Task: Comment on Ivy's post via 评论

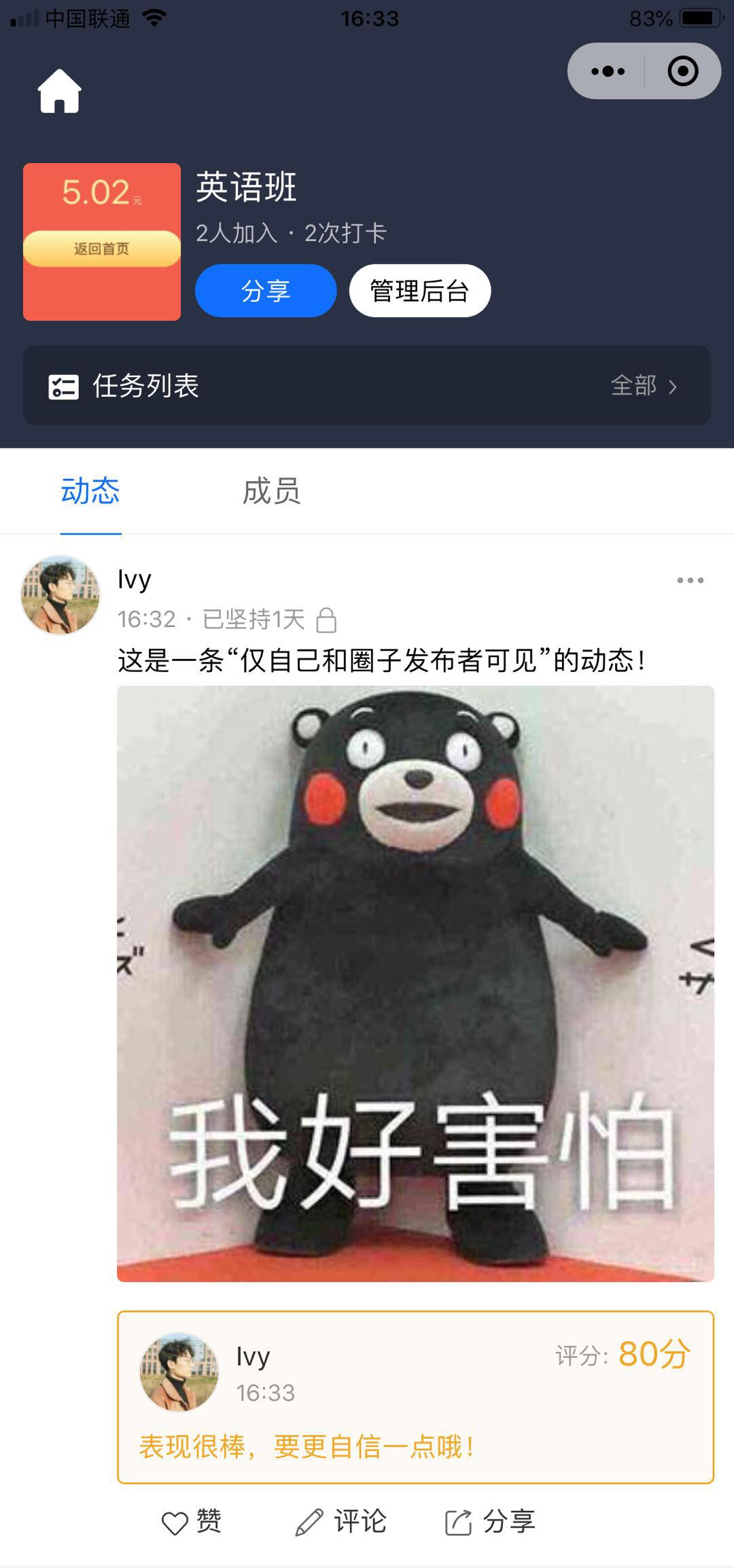Action: (341, 1522)
